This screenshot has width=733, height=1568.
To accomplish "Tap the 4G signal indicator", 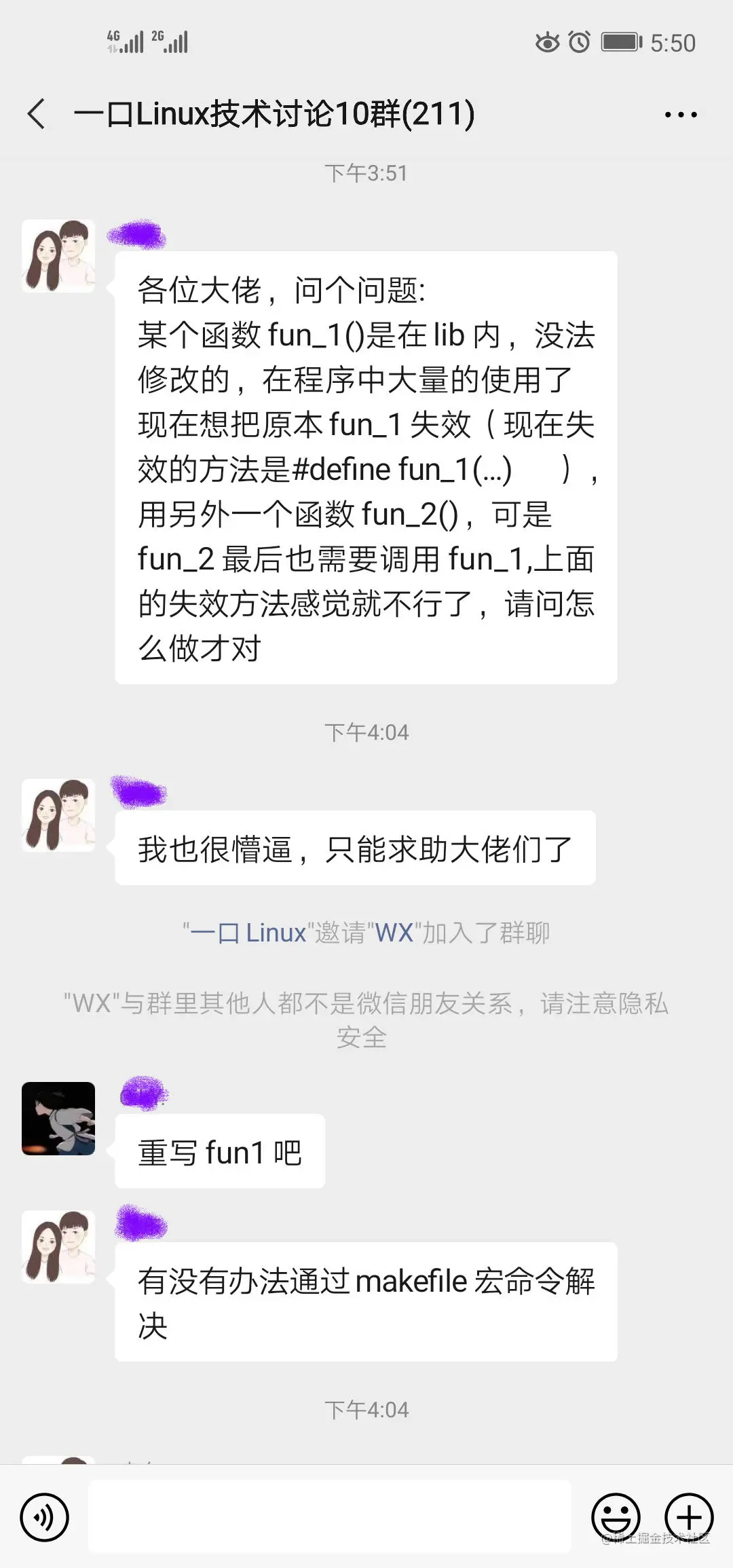I will pyautogui.click(x=126, y=41).
